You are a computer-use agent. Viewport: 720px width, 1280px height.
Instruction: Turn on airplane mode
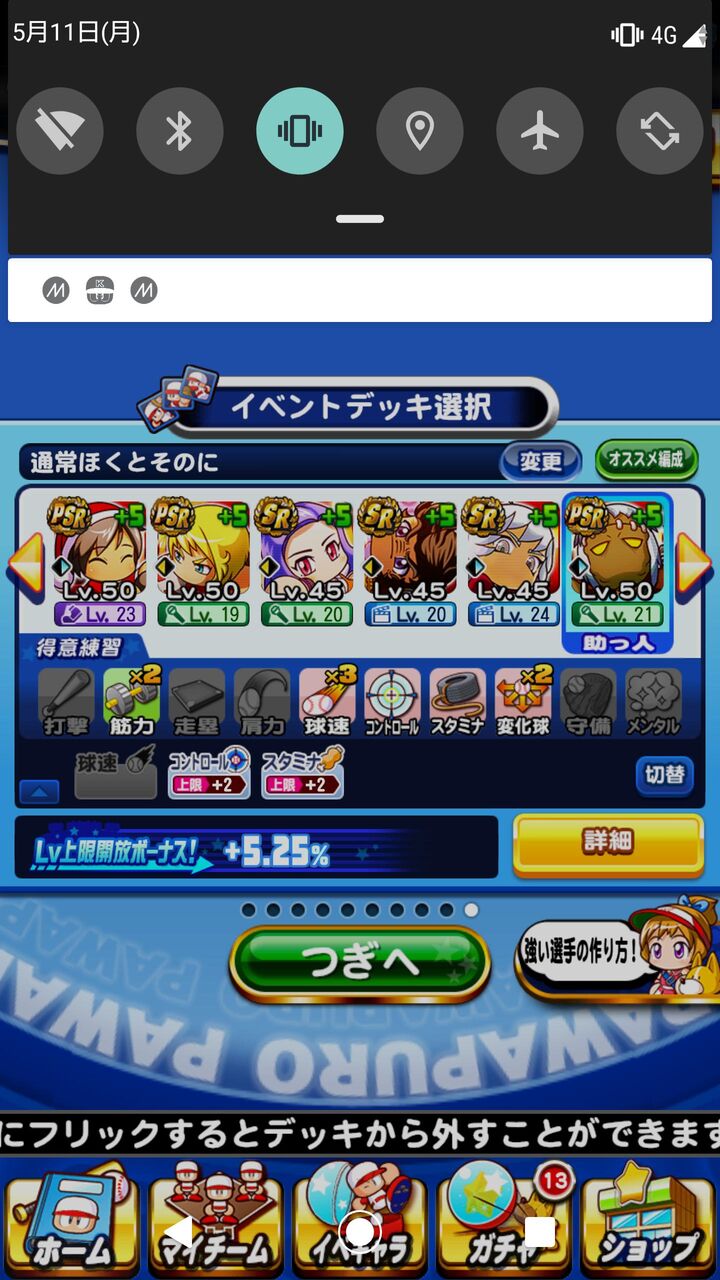[x=540, y=131]
